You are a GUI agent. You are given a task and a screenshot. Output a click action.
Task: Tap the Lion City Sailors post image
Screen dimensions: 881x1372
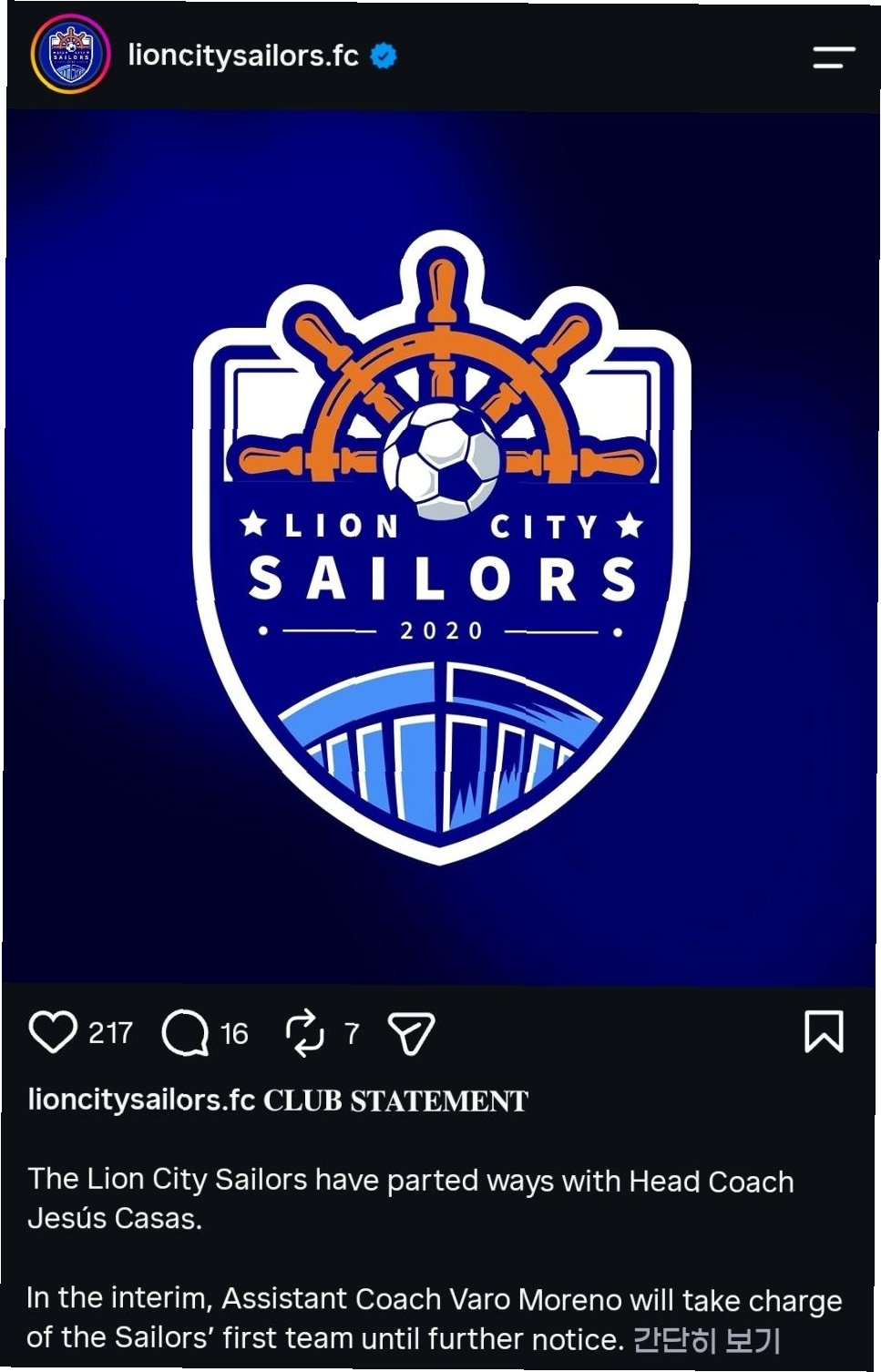pyautogui.click(x=441, y=548)
